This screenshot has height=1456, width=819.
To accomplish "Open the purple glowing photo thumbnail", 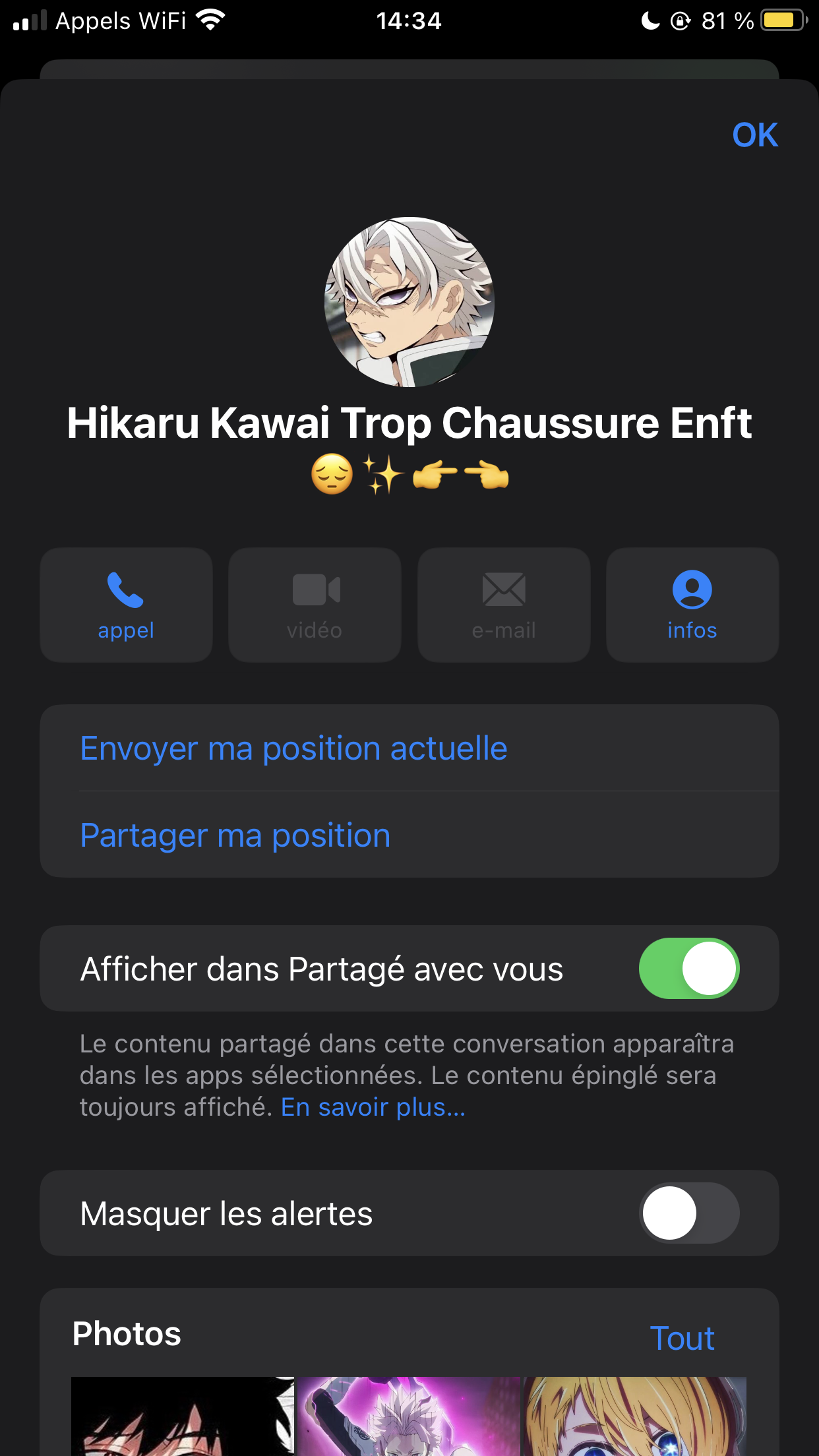I will [409, 1416].
